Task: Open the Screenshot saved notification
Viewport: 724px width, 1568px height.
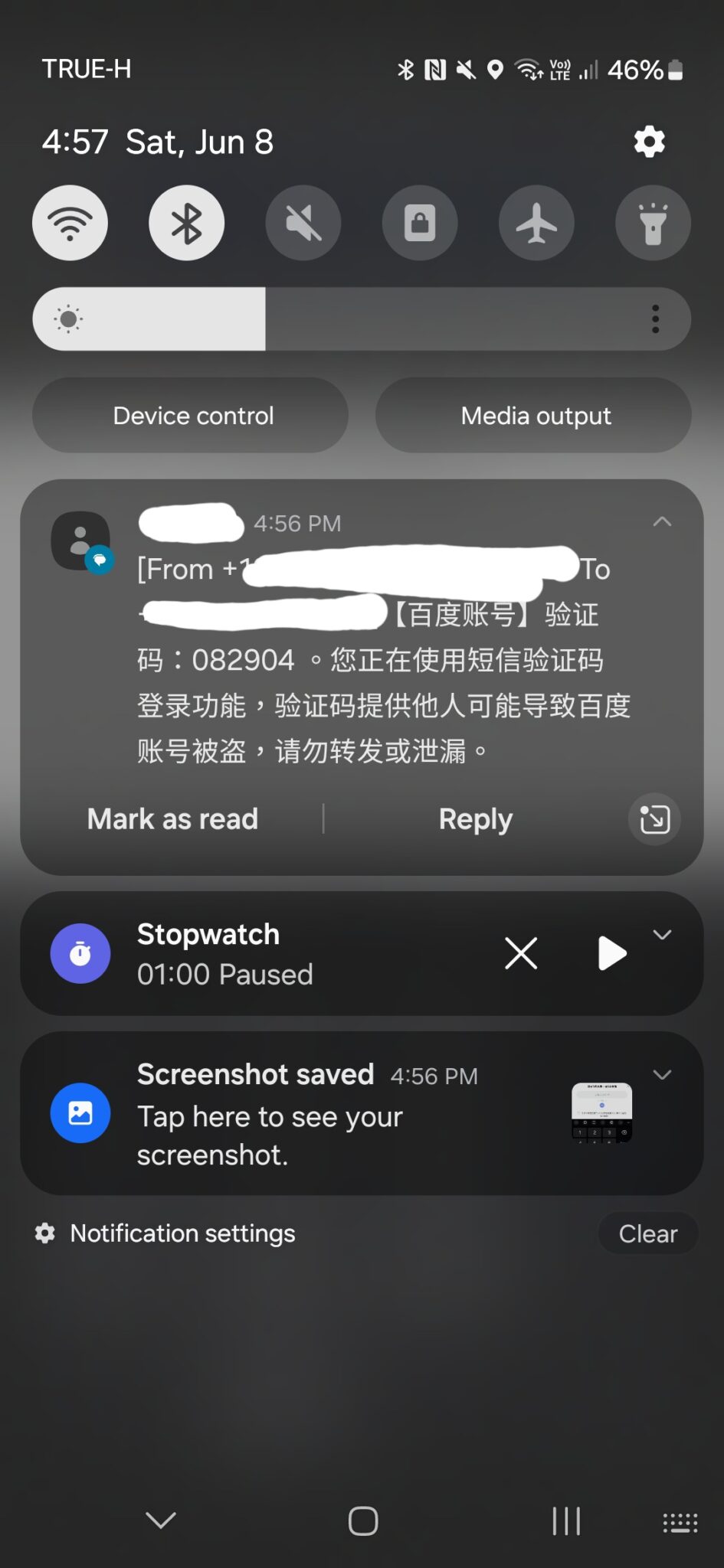Action: (x=306, y=1115)
